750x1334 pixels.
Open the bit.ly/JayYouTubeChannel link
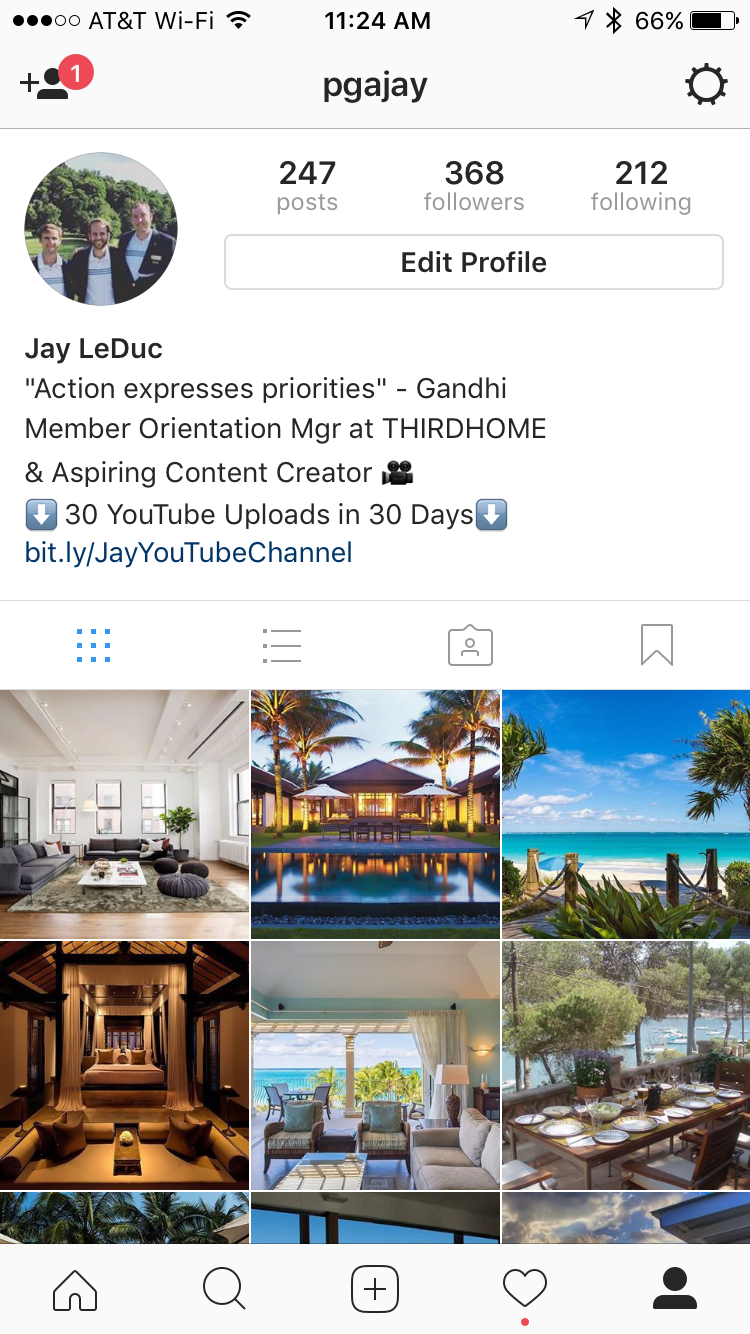click(188, 552)
